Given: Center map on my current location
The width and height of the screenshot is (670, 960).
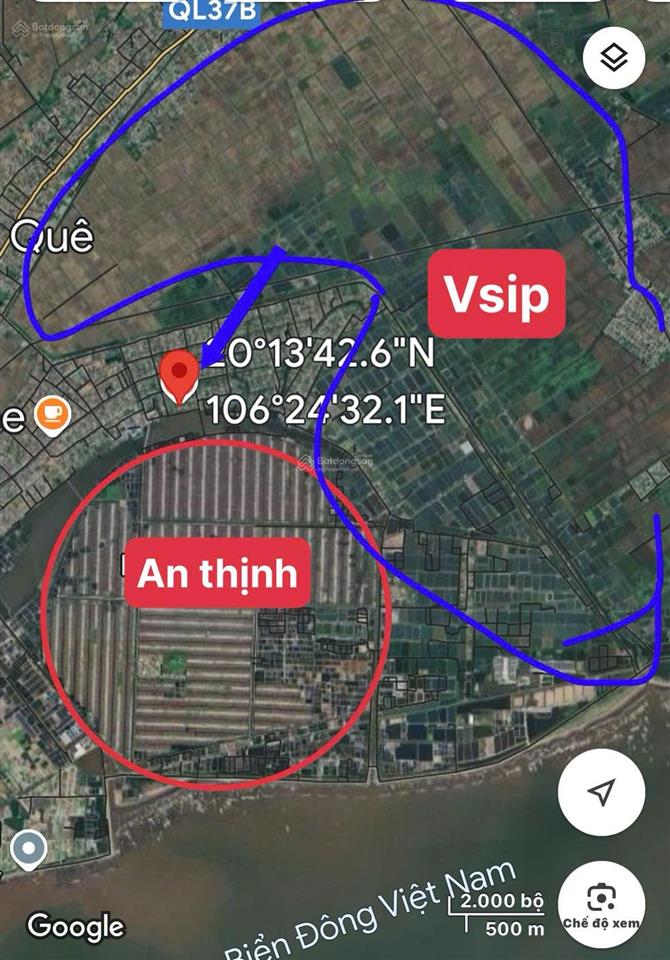Looking at the screenshot, I should tap(601, 792).
